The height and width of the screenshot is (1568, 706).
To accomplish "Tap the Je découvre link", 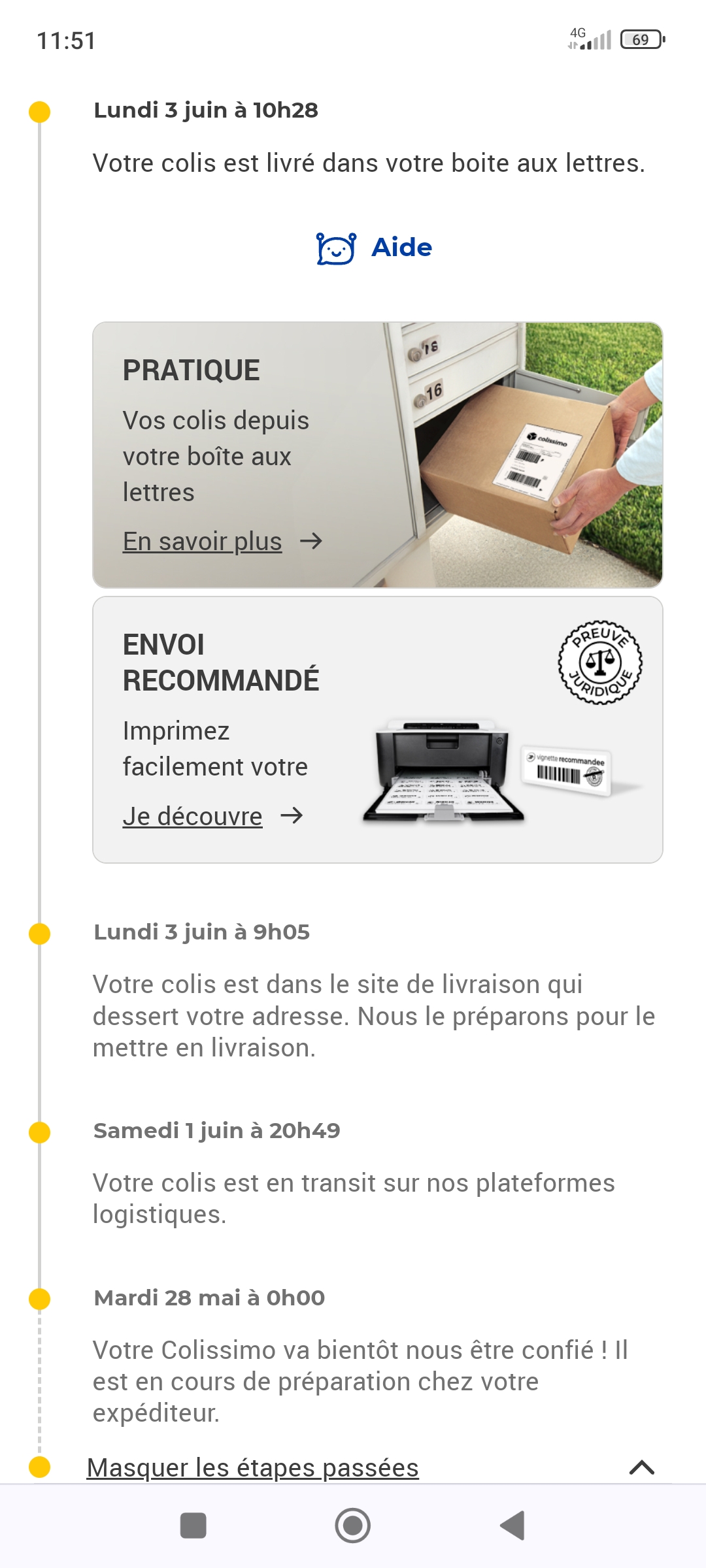I will coord(193,817).
